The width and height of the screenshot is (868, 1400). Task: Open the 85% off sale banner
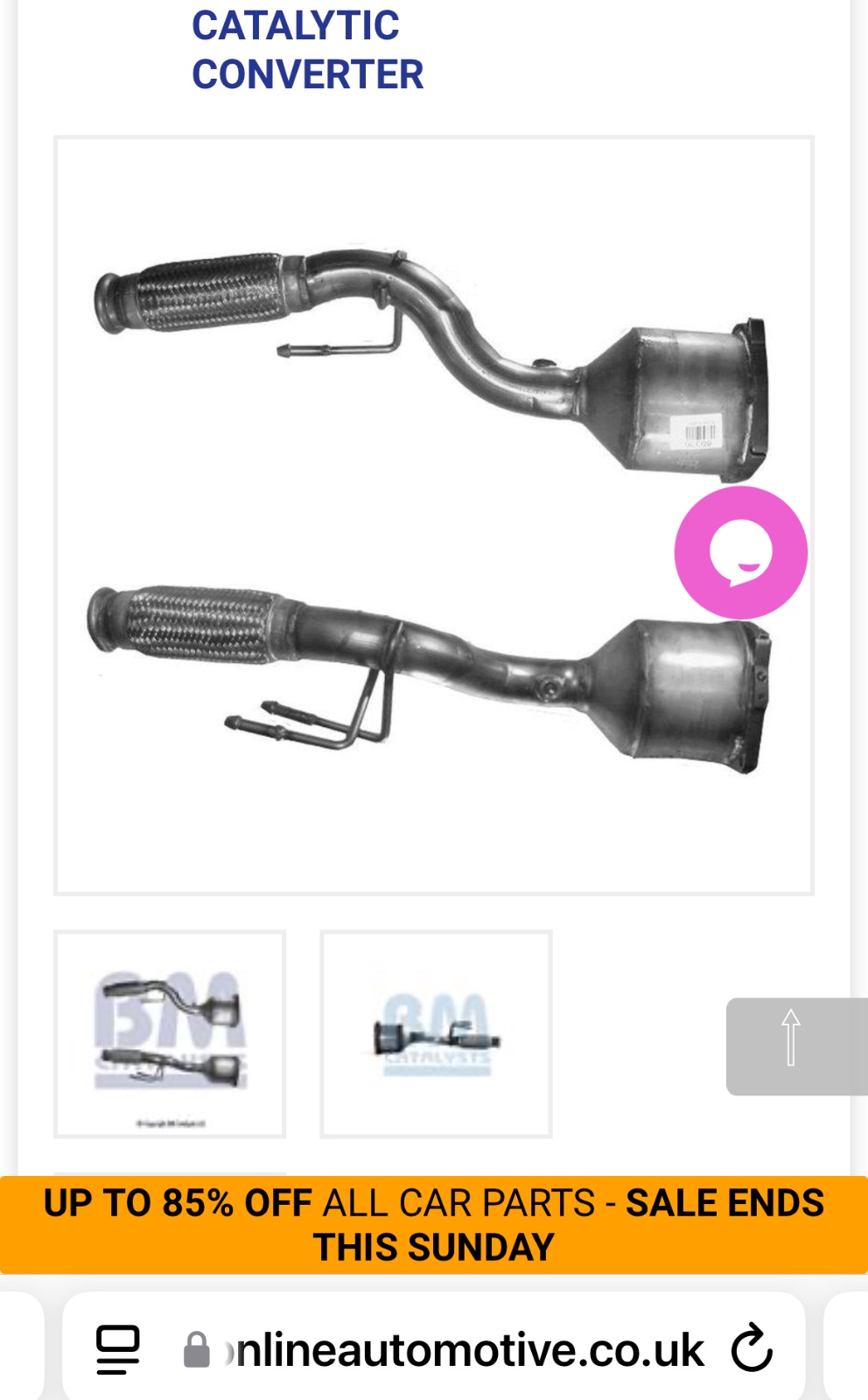[x=434, y=1225]
